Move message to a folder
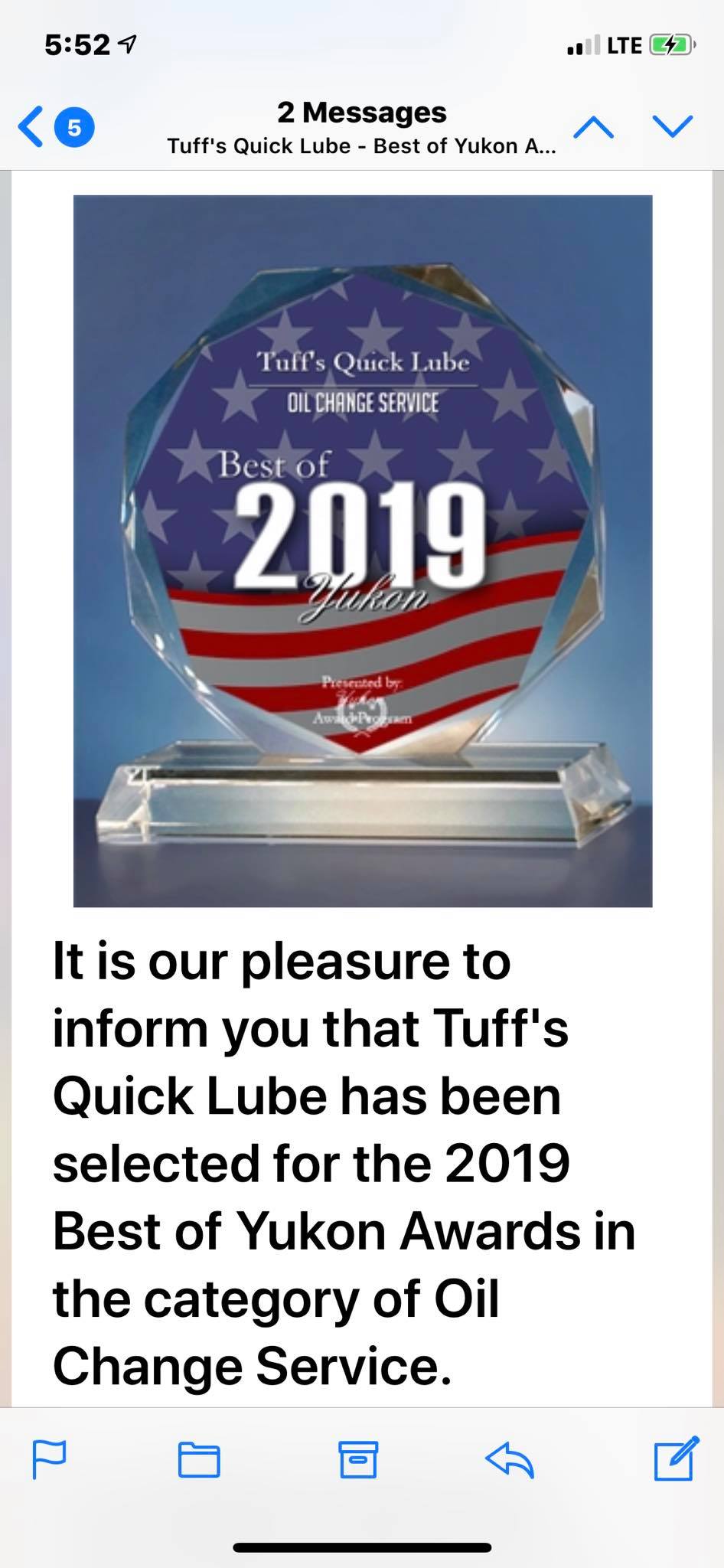This screenshot has height=1568, width=724. pyautogui.click(x=199, y=1459)
